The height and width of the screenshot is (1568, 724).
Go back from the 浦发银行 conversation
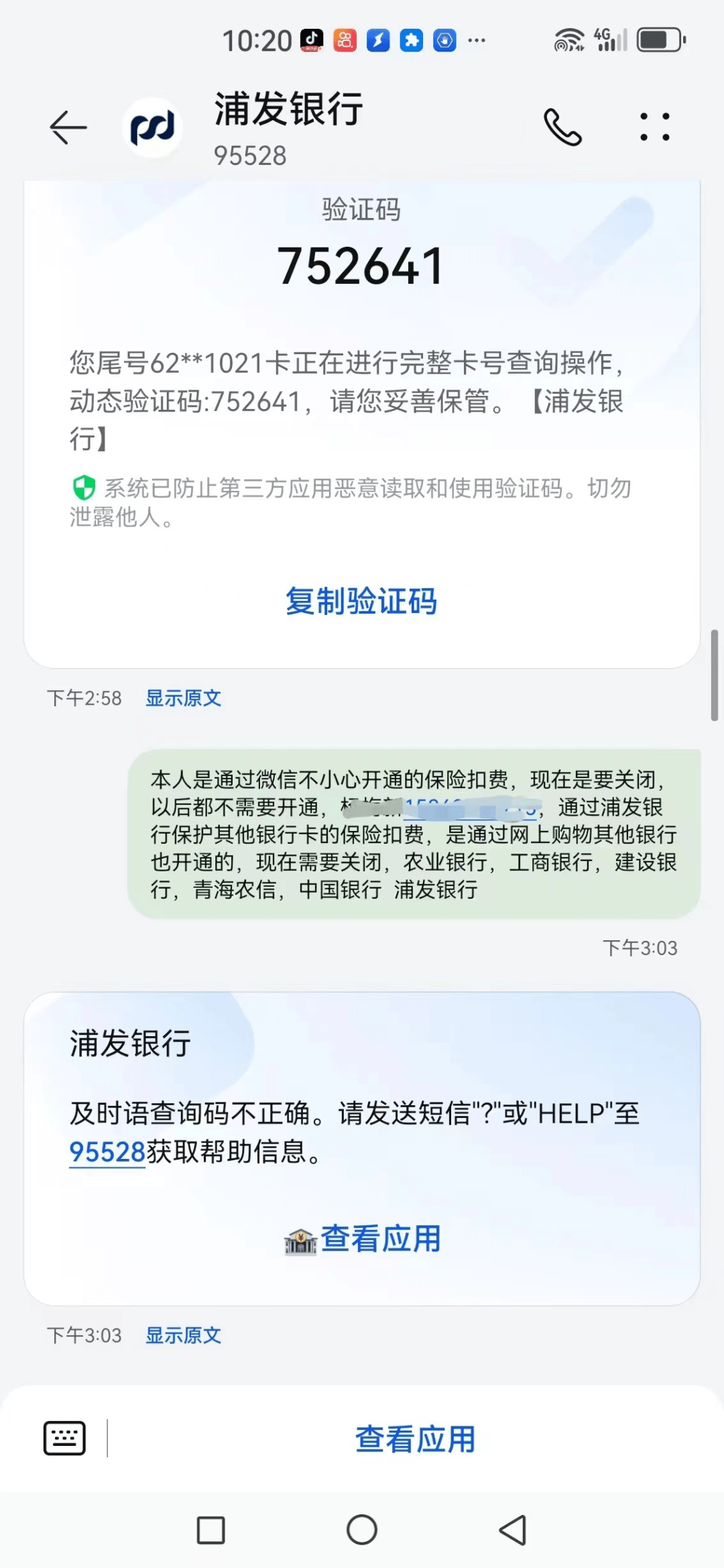coord(68,127)
